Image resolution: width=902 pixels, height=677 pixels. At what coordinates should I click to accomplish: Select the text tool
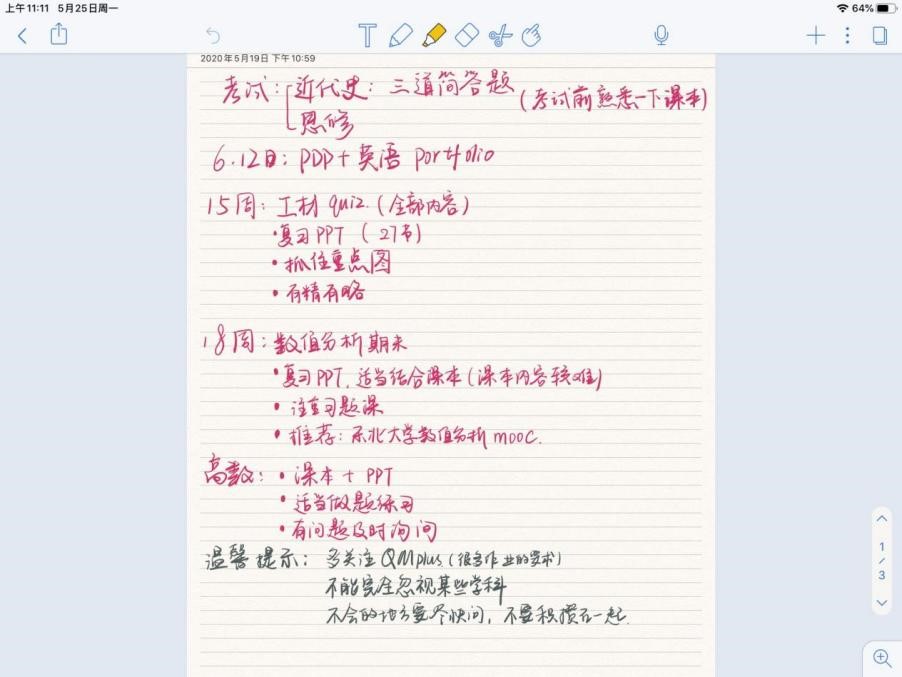pyautogui.click(x=368, y=35)
